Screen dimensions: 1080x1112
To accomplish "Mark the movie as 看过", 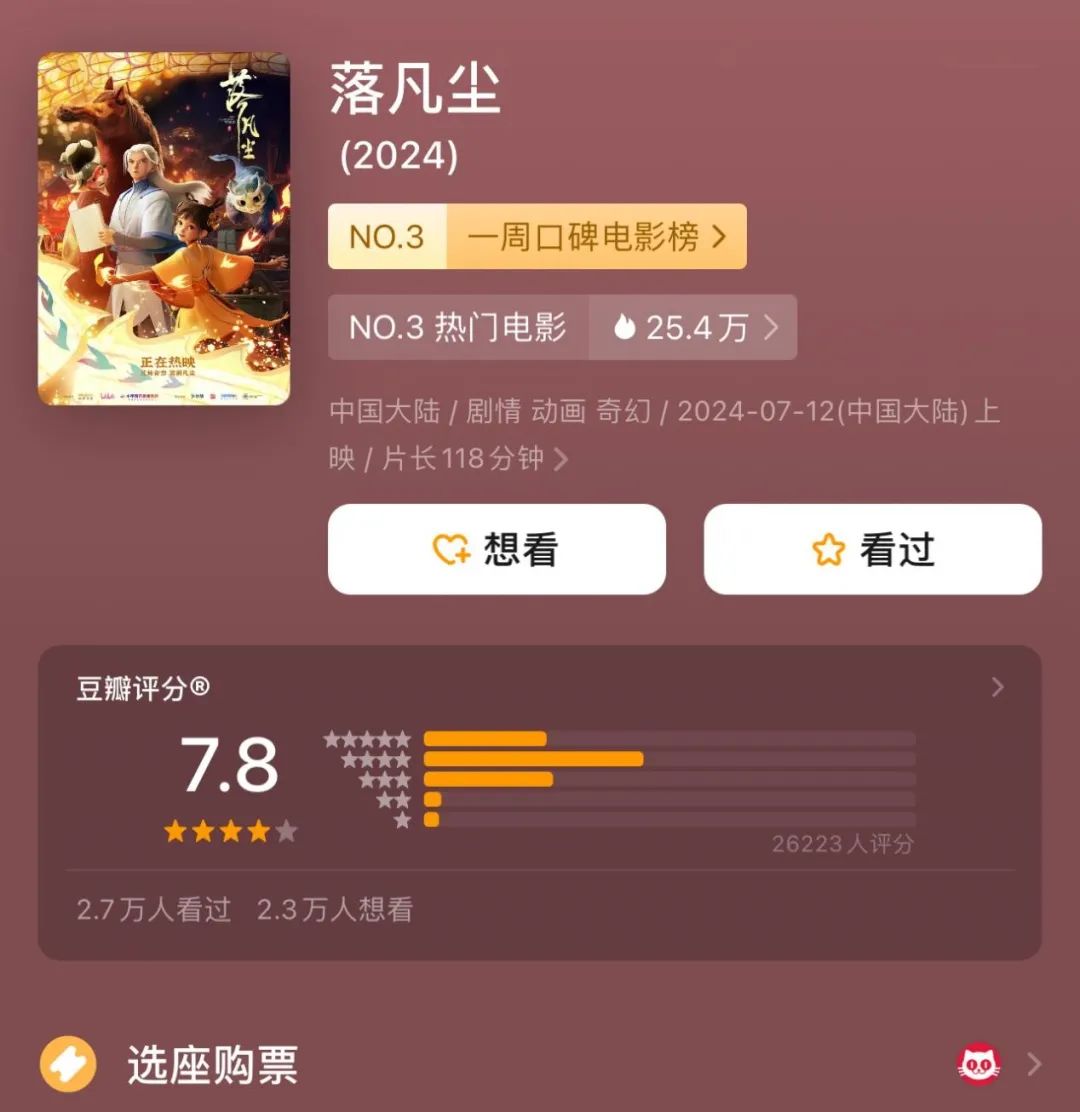I will point(872,549).
